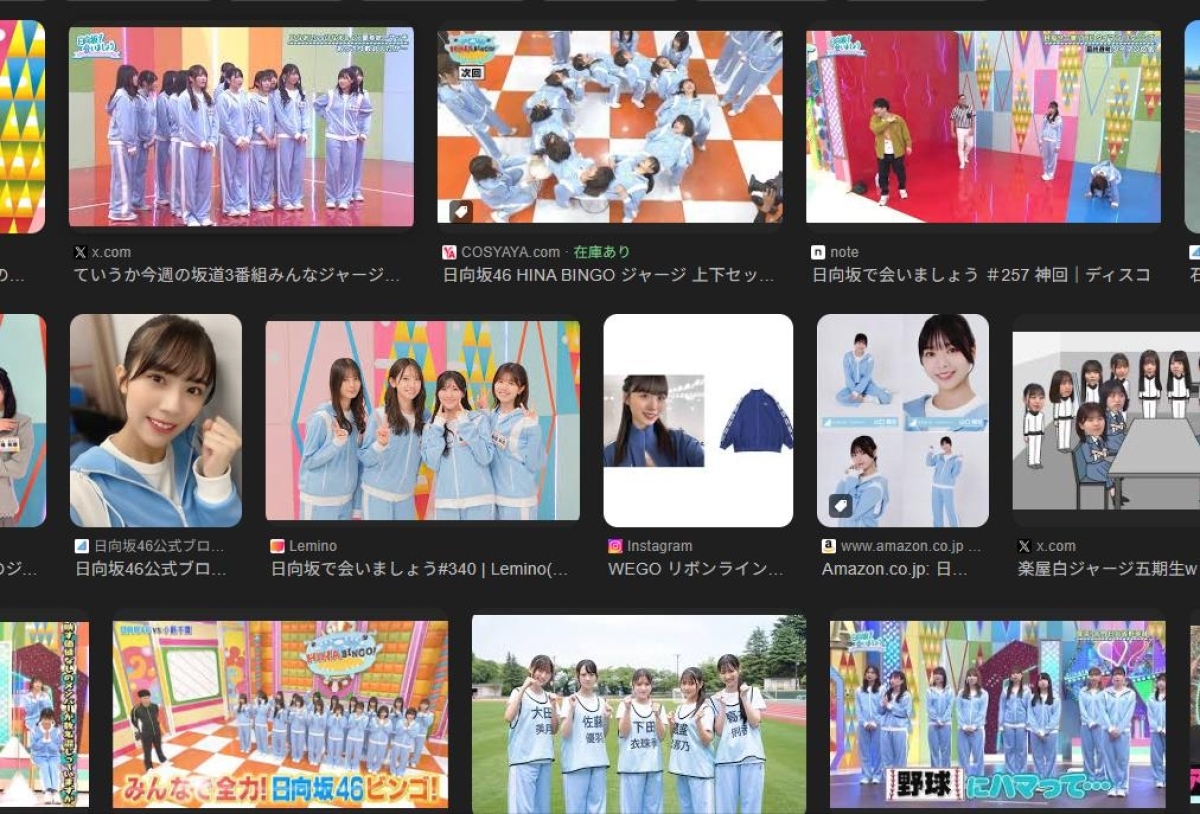
Task: Open the outdoor field photo with name bibs
Action: point(639,714)
